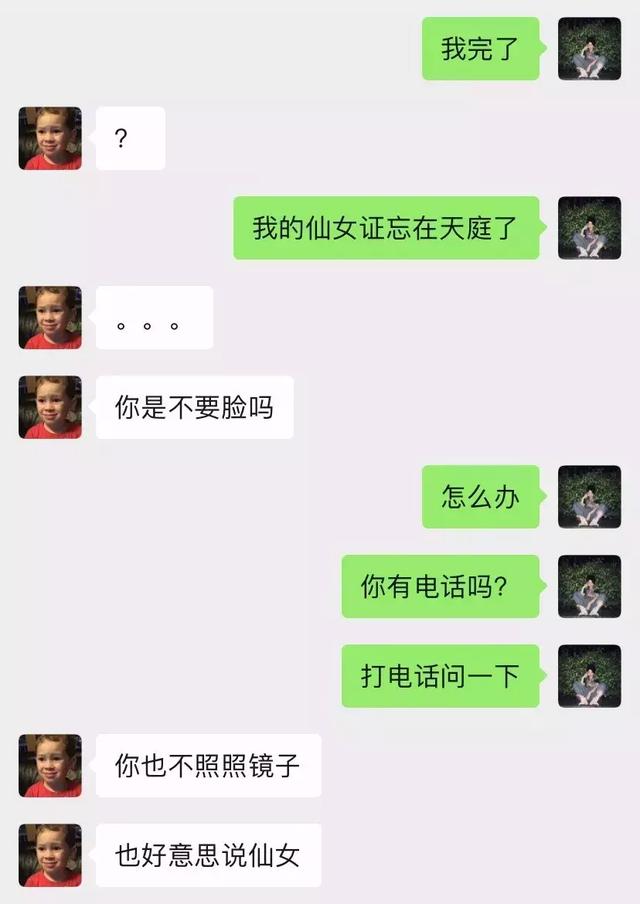
Task: Open sender's avatar beside "我完了"
Action: [x=589, y=49]
